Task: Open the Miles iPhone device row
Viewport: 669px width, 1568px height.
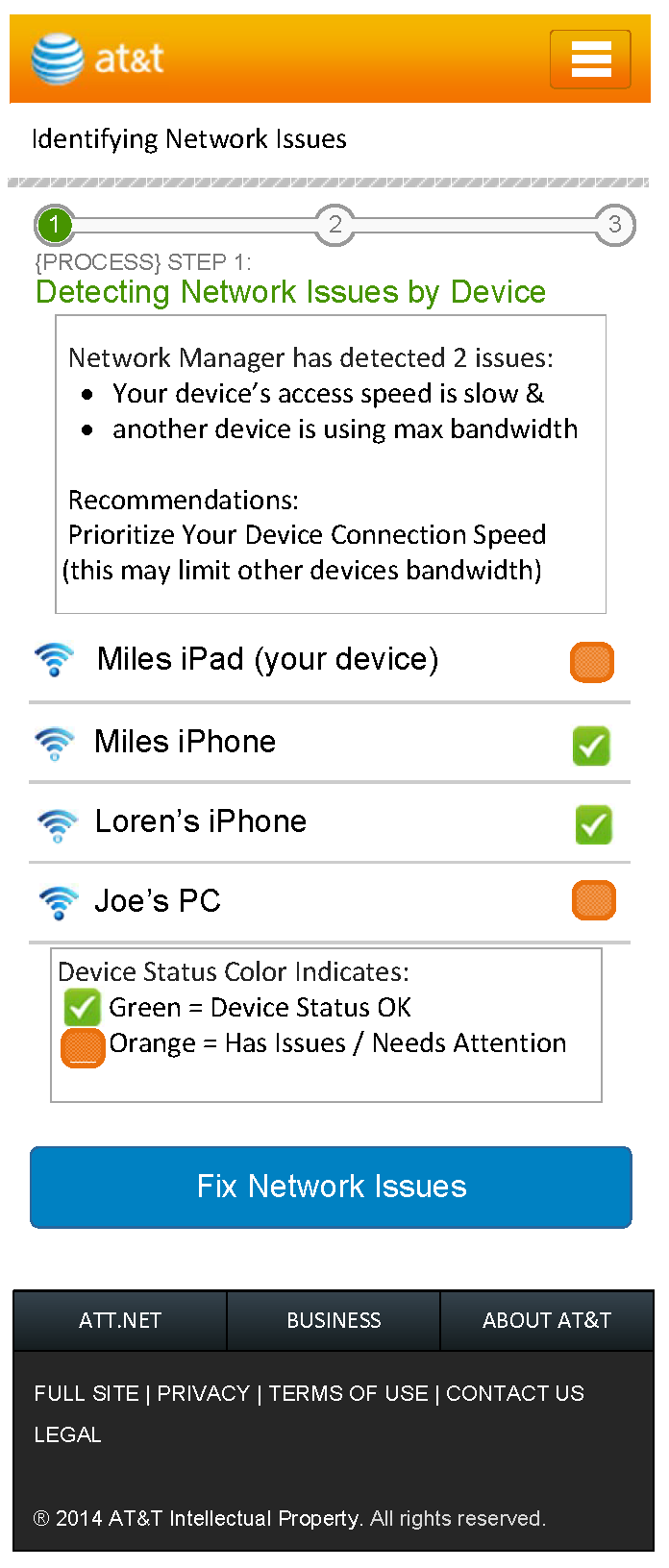Action: pos(330,743)
